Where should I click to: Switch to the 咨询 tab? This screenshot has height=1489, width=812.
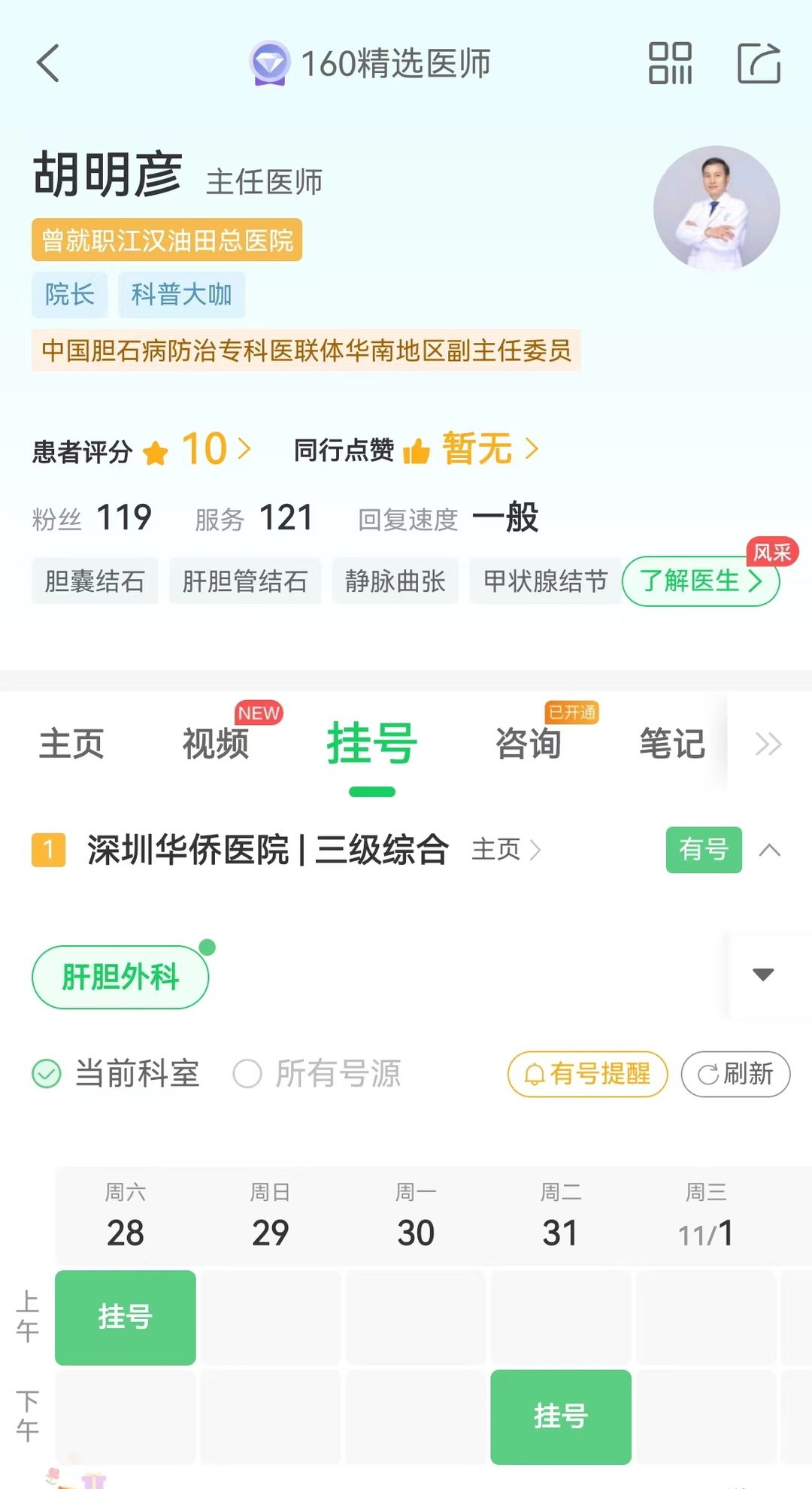pyautogui.click(x=528, y=744)
